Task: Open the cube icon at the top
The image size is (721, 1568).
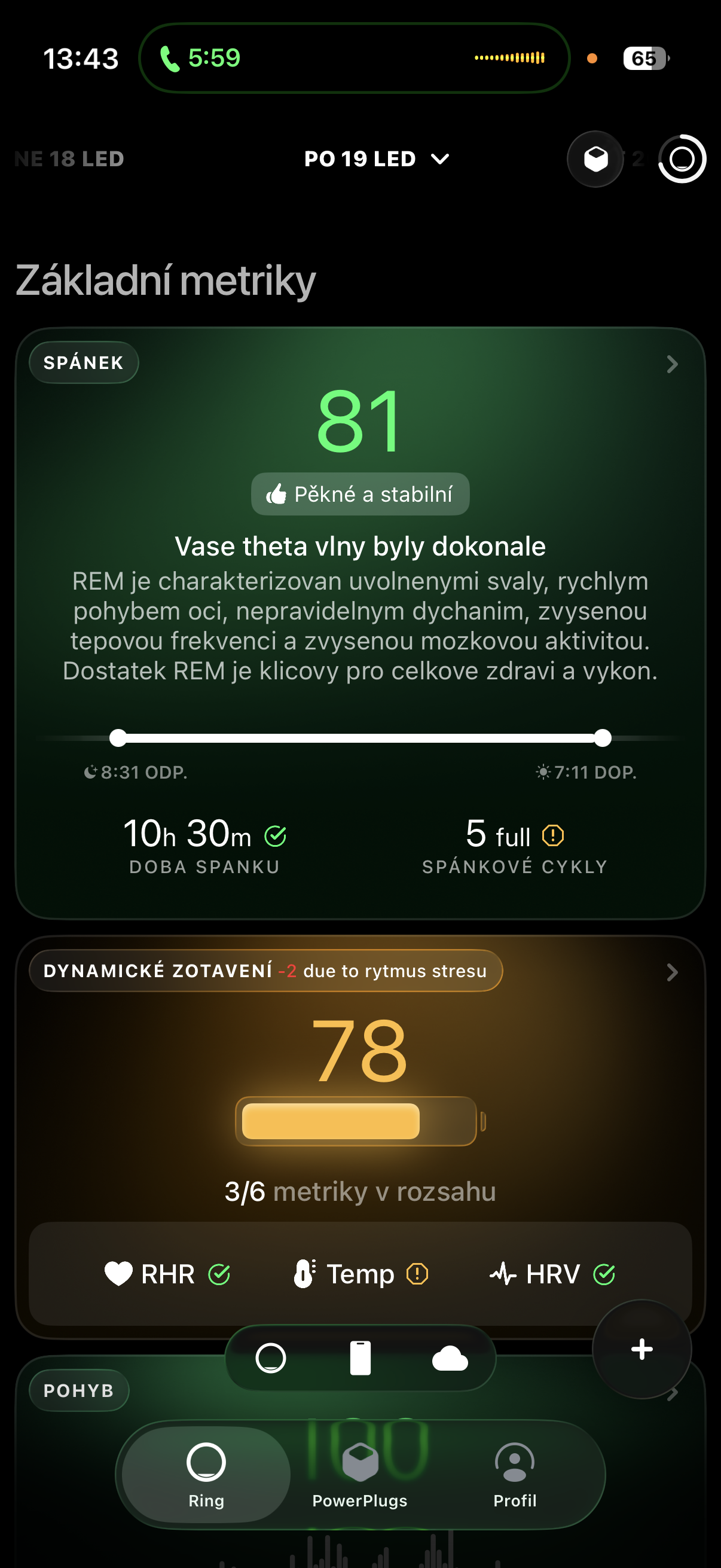Action: [595, 159]
